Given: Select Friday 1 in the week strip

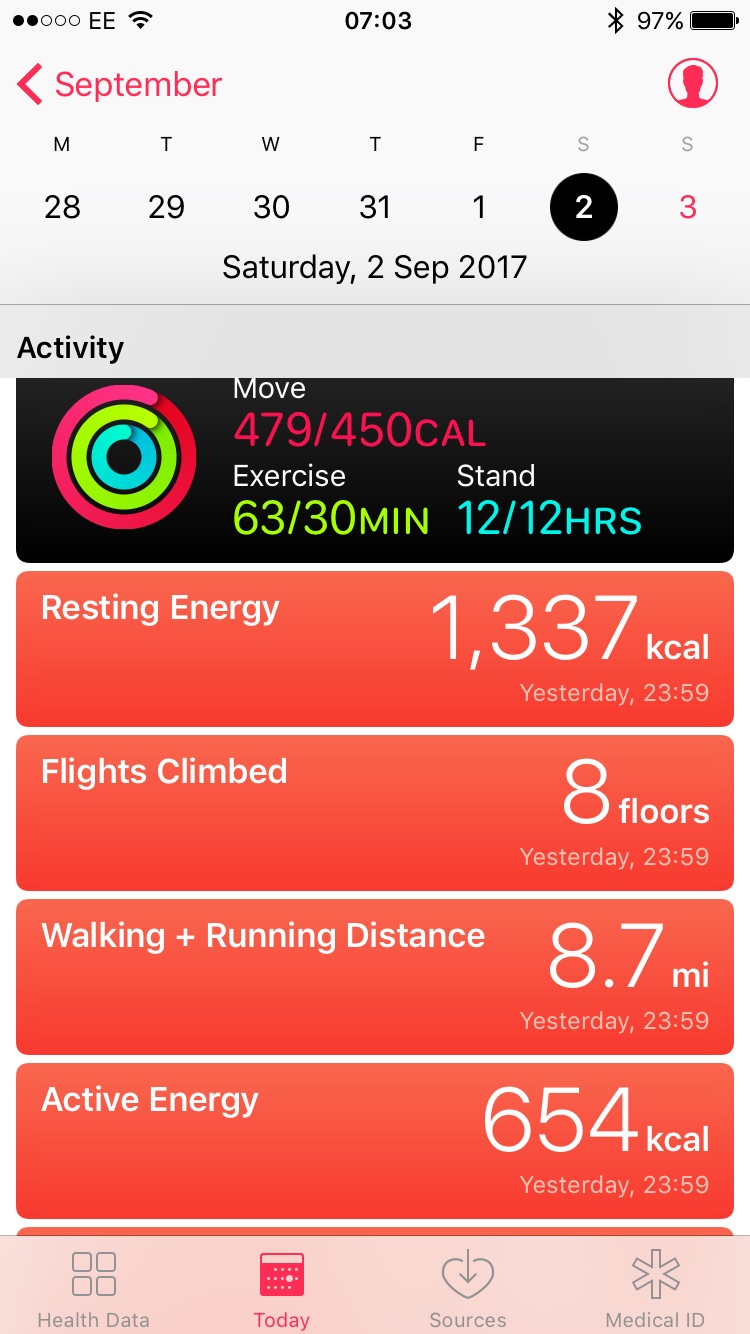Looking at the screenshot, I should [x=479, y=207].
